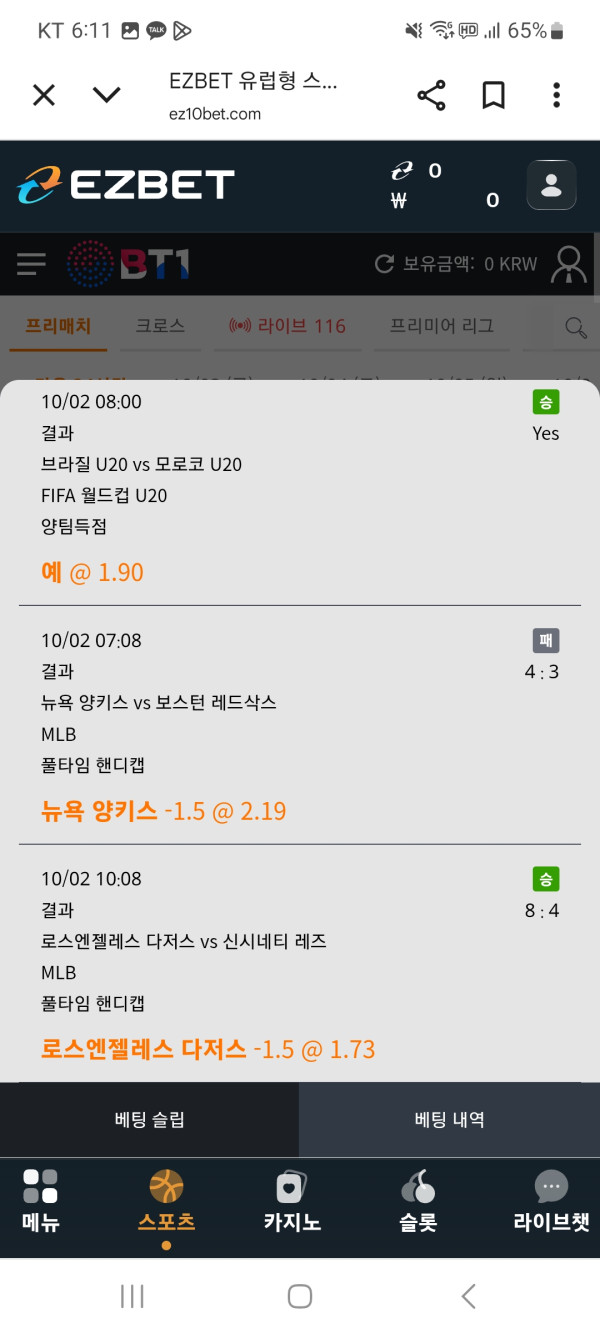Tap the system back button
The image size is (600, 1333).
(x=468, y=1296)
